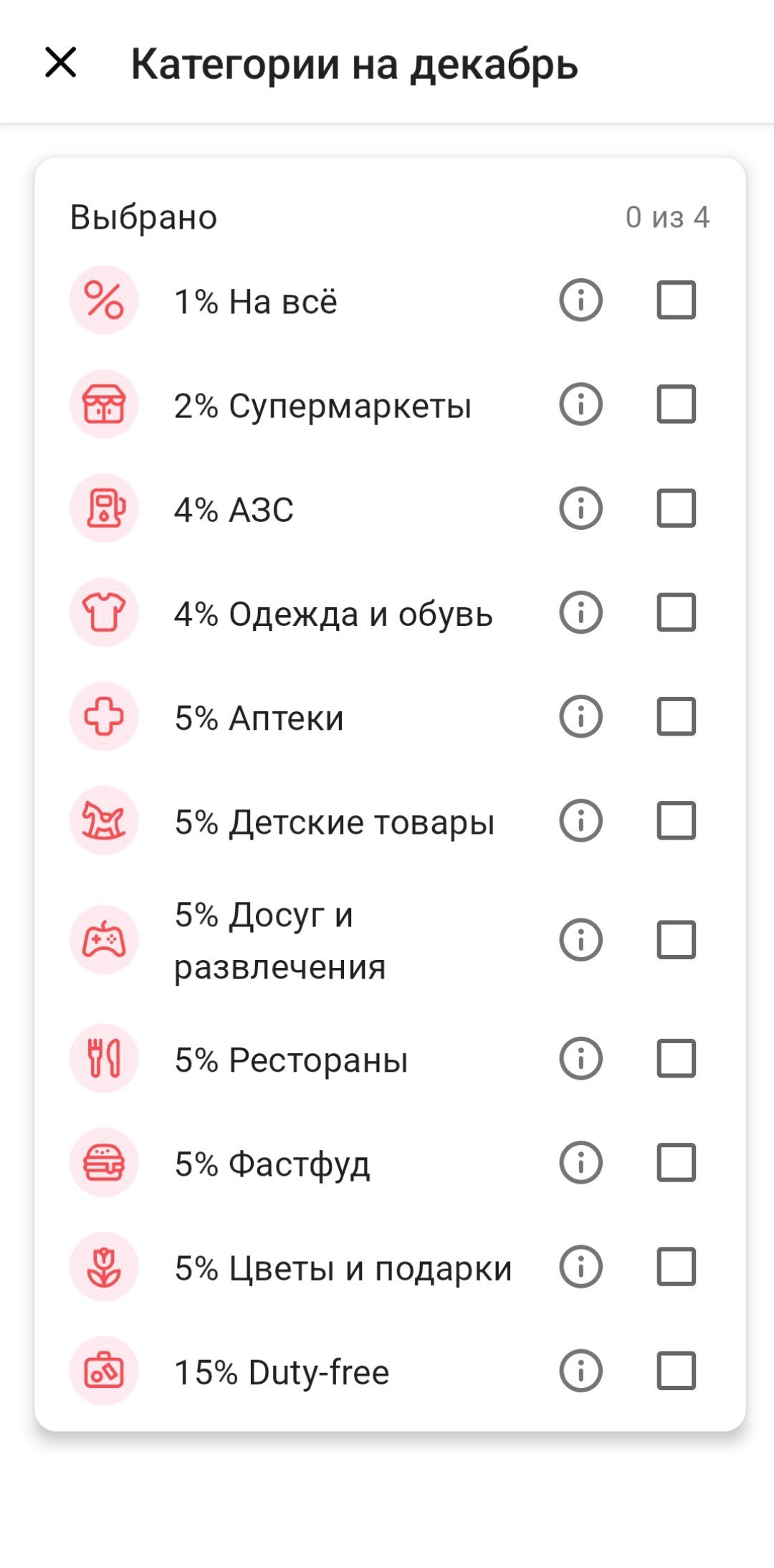Select the 5% Фастфуд checkbox

click(676, 1162)
